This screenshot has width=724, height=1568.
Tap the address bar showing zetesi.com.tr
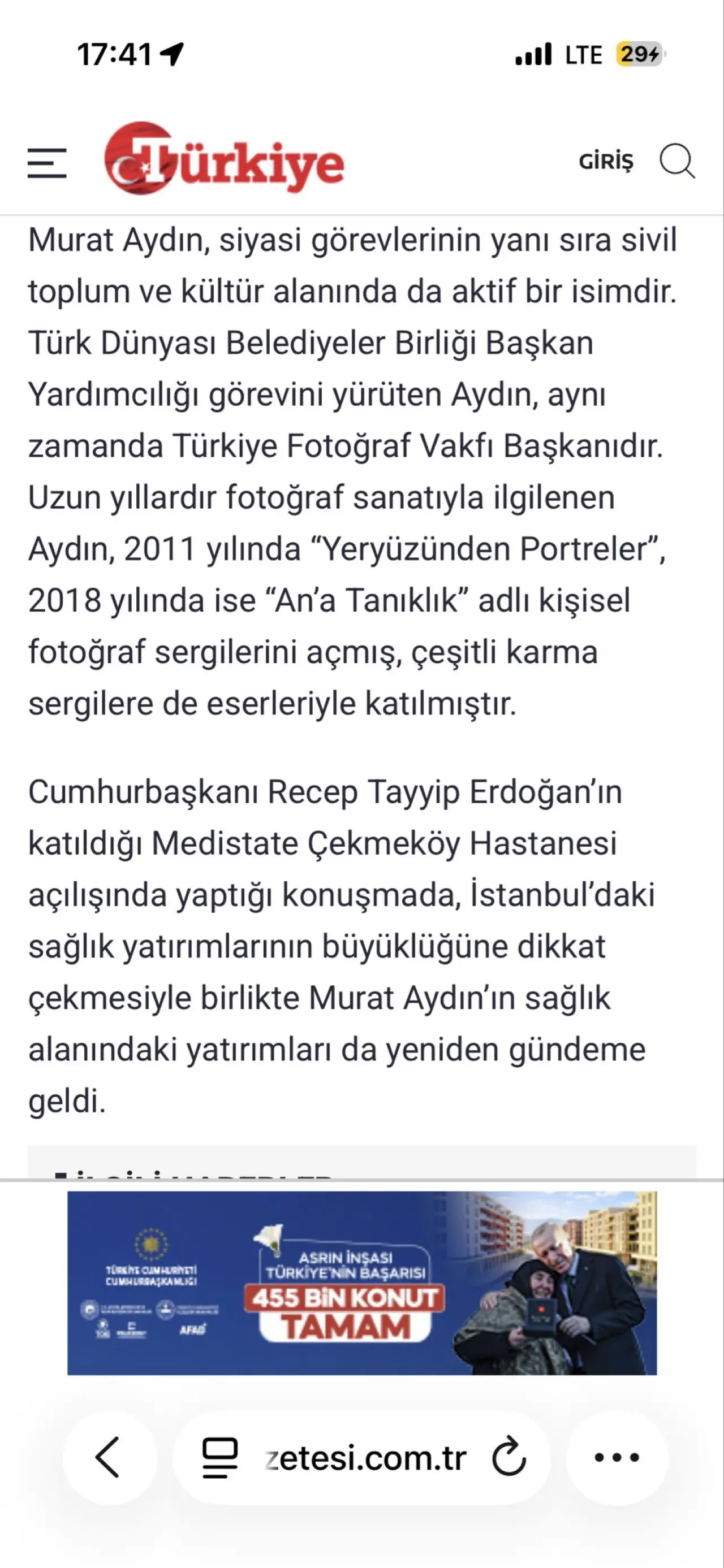pyautogui.click(x=365, y=1458)
